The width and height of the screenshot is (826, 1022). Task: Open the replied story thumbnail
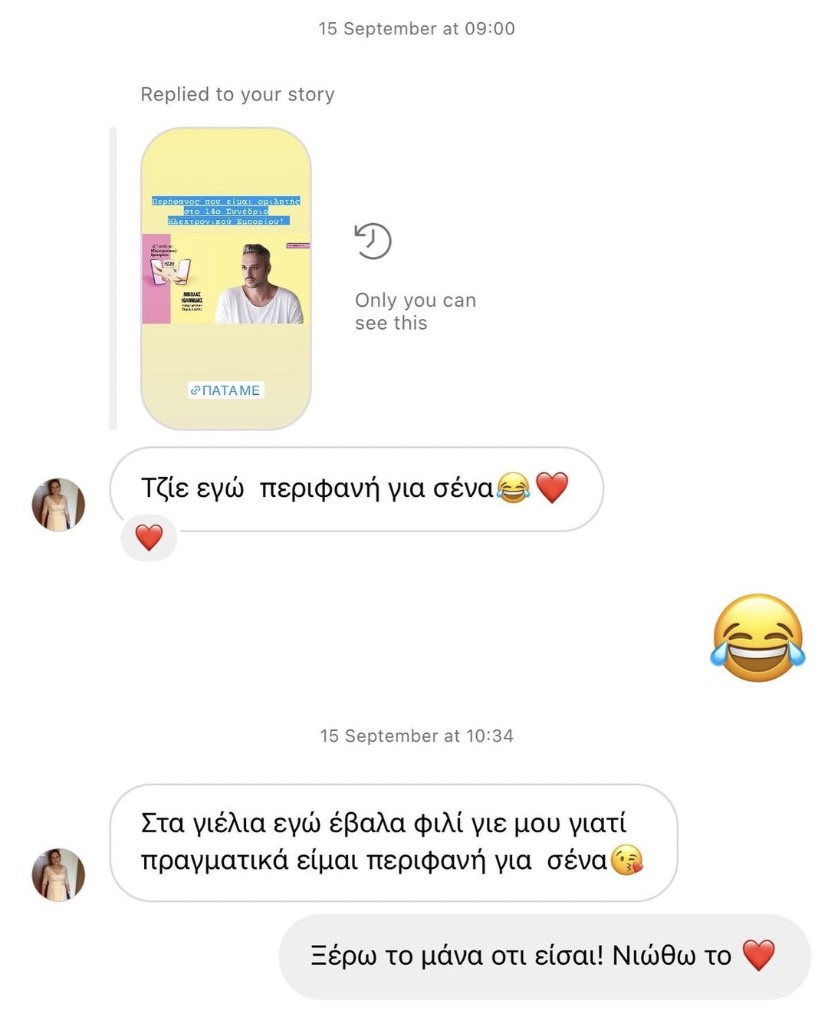point(226,278)
